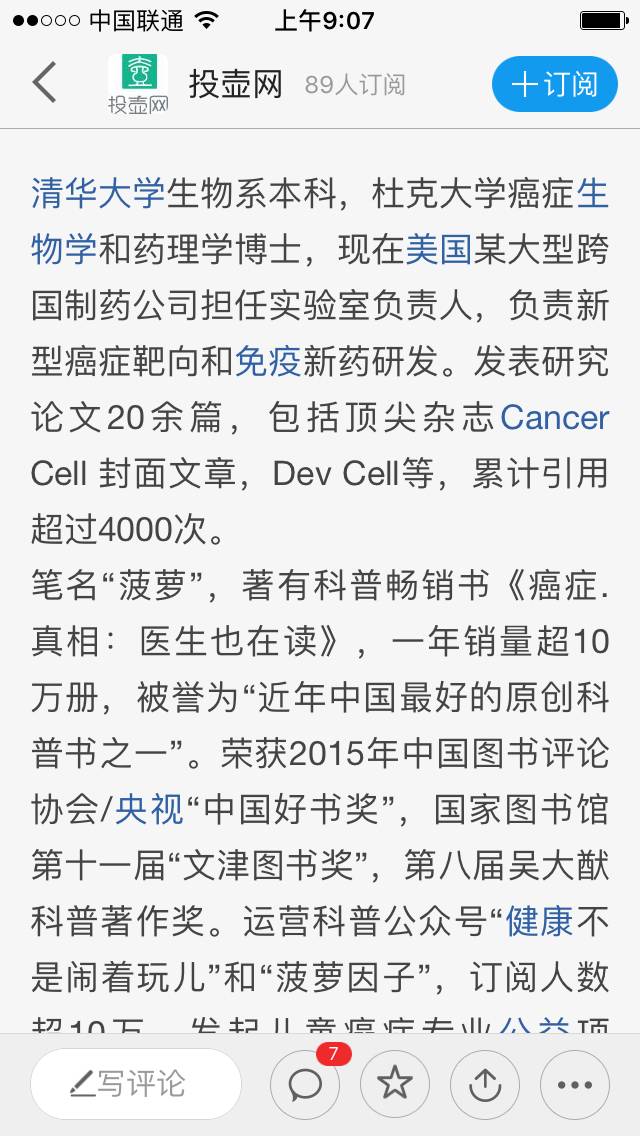640x1136 pixels.
Task: Open the Cancer link
Action: tap(554, 417)
